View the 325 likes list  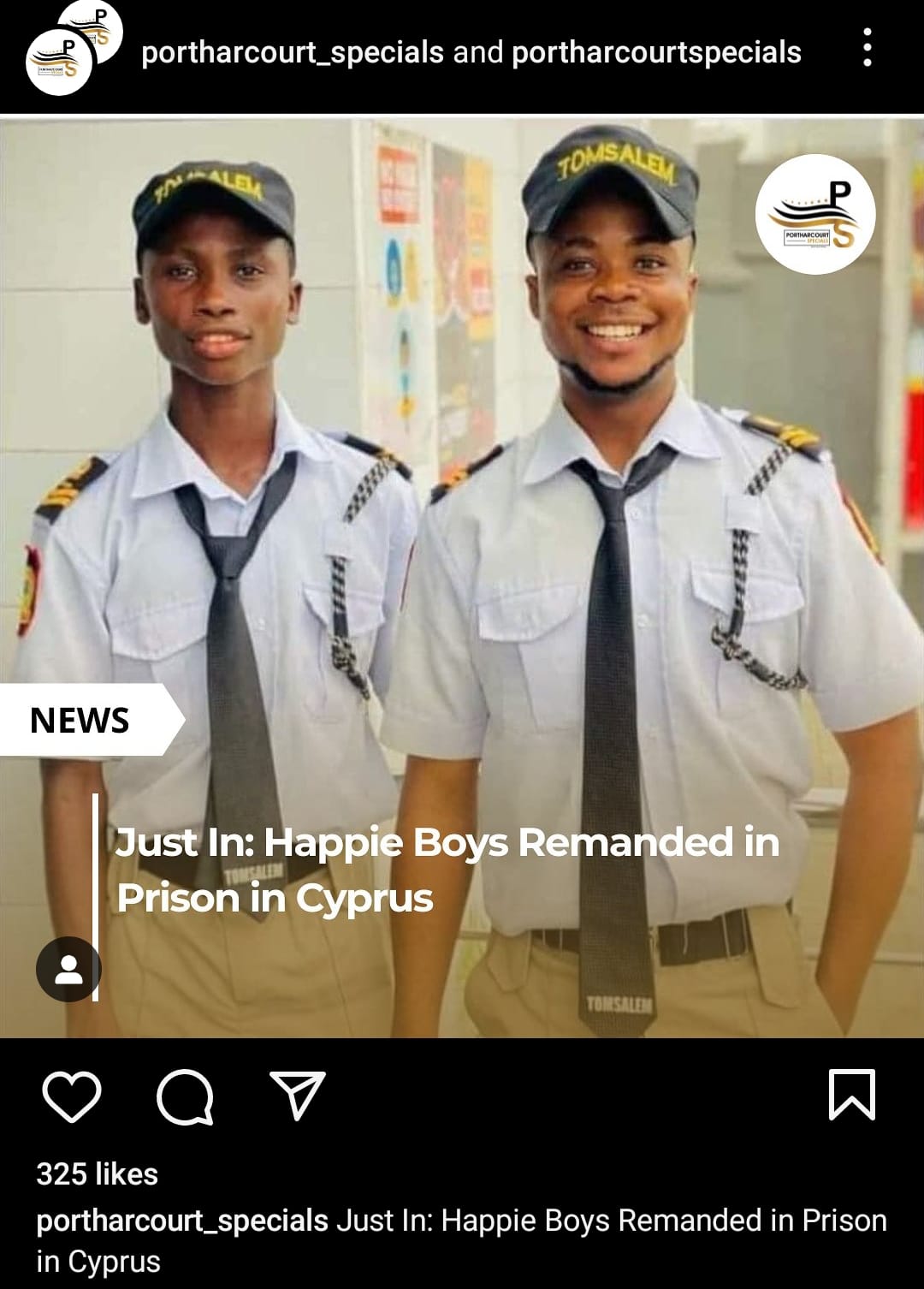coord(97,1174)
